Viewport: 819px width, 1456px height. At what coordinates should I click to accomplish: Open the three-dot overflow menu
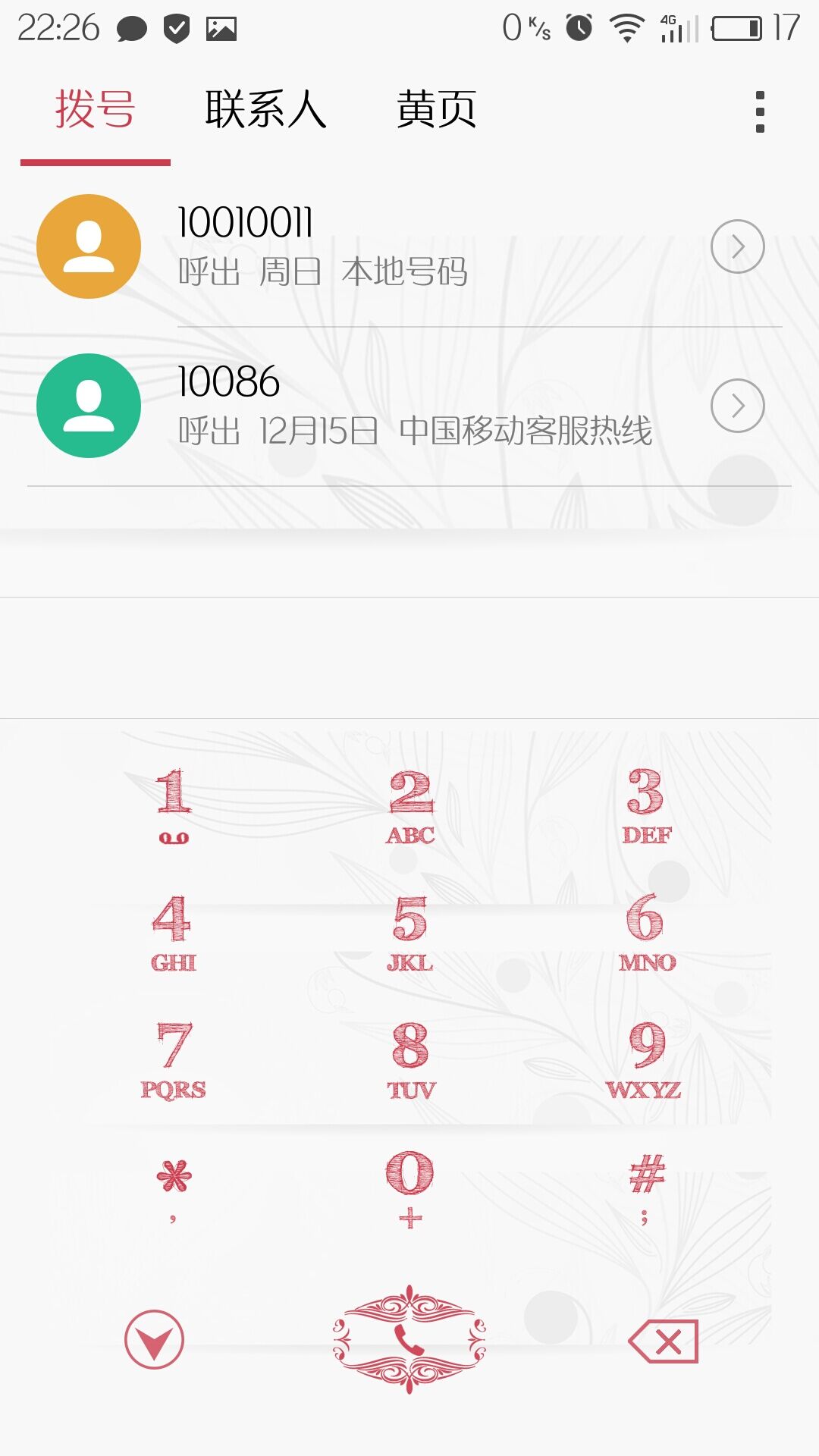[760, 111]
